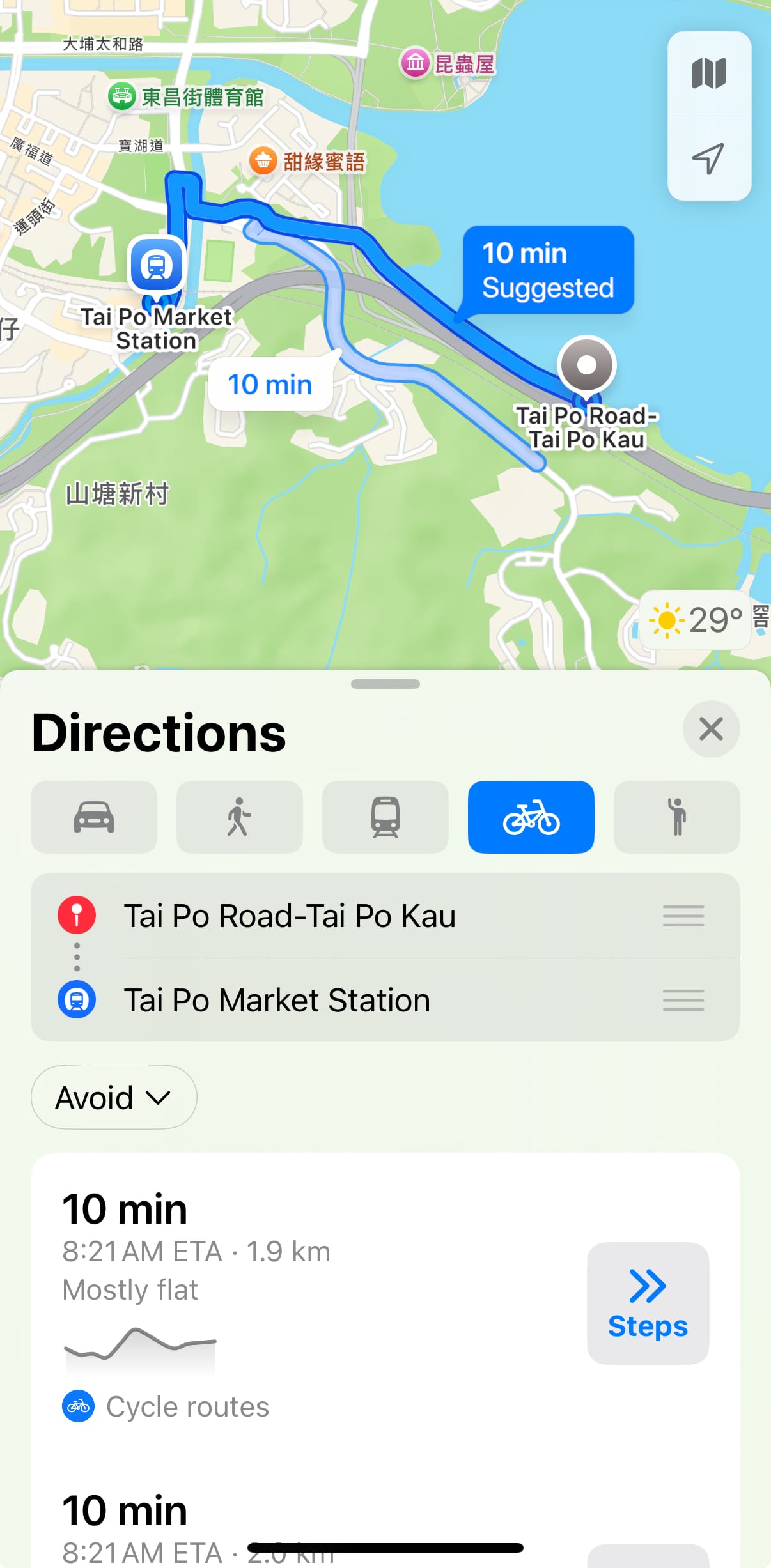Viewport: 771px width, 1568px height.
Task: Tap the Tai Po Market Station map marker
Action: click(157, 265)
